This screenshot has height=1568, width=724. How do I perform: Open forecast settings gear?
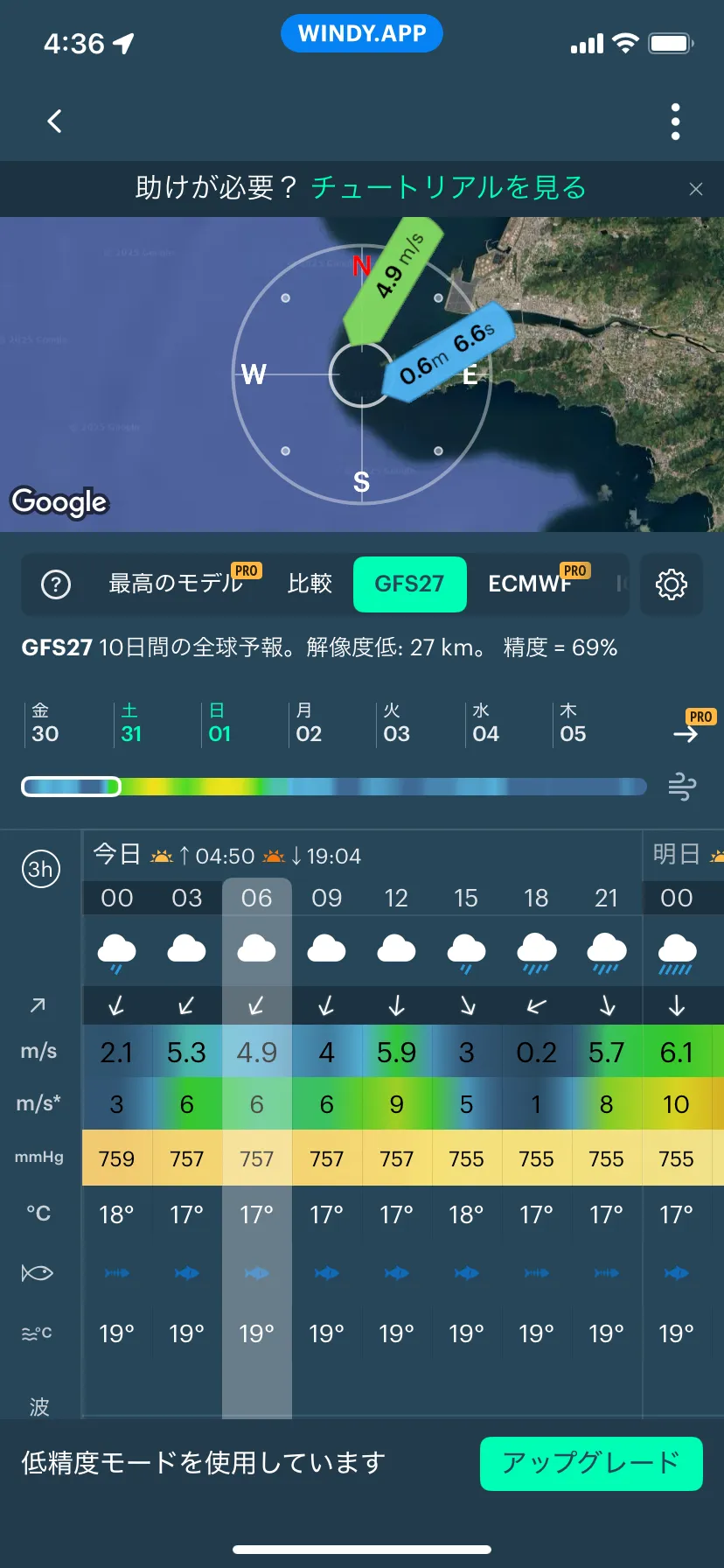coord(672,584)
